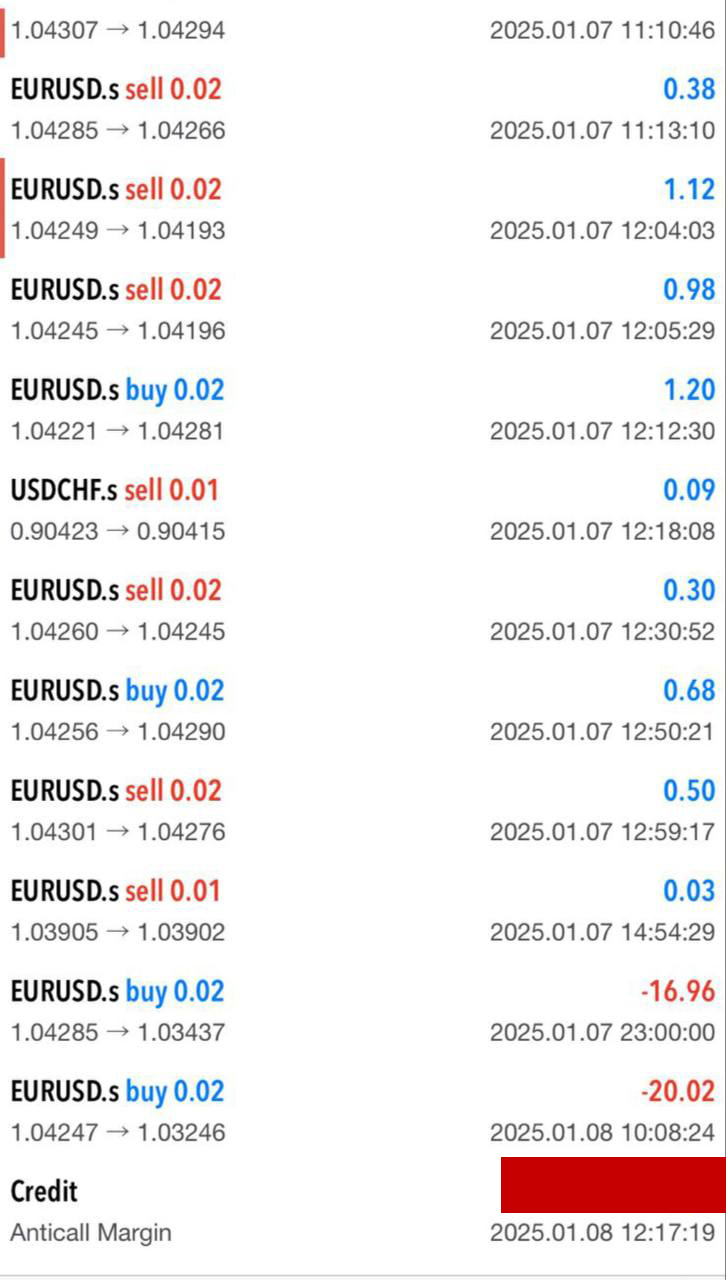Open the EURUSD.s sell 0.01 trade at 14:54:29
The image size is (726, 1280).
coord(363,910)
